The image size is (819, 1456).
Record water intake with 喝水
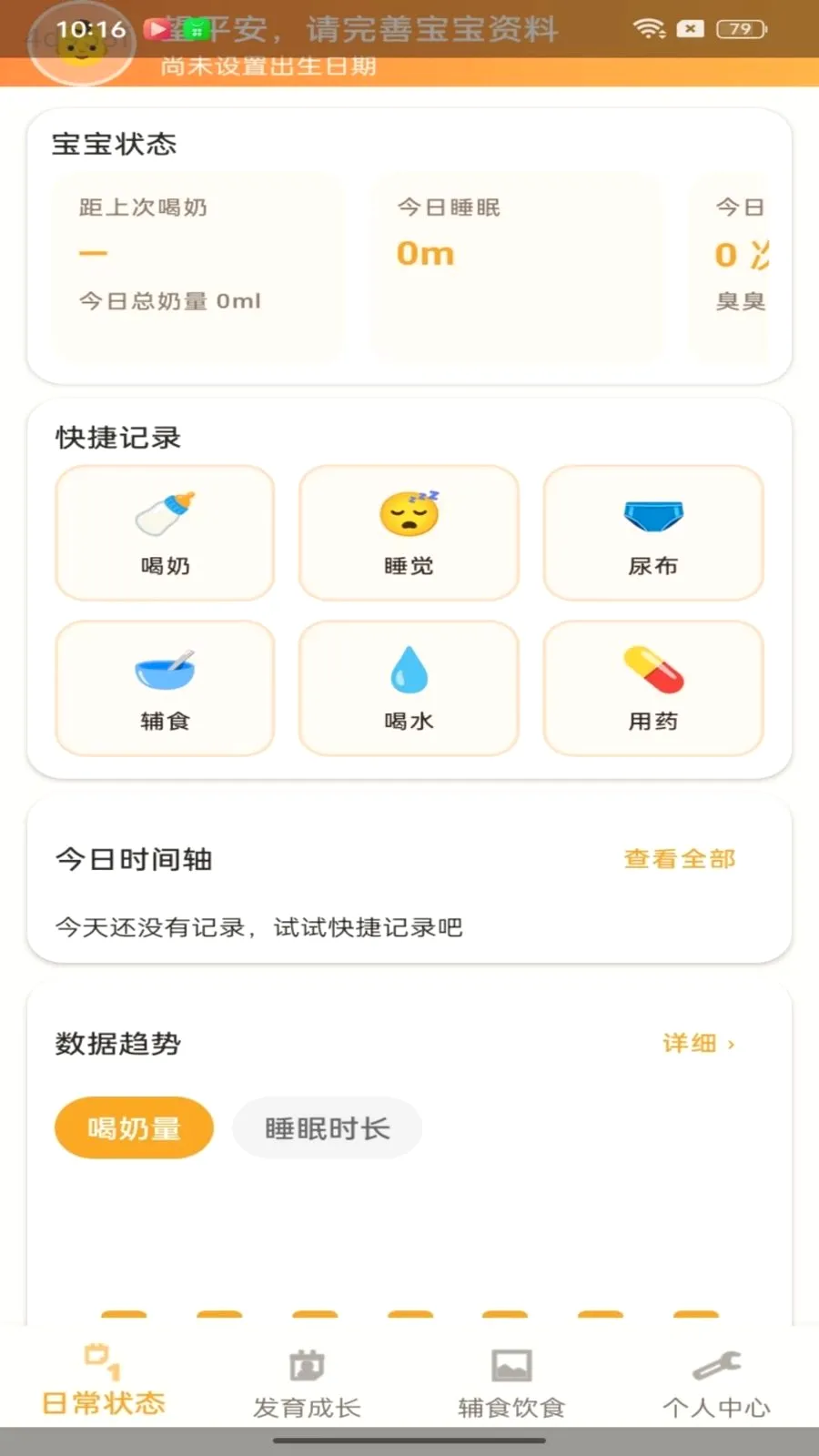[409, 688]
